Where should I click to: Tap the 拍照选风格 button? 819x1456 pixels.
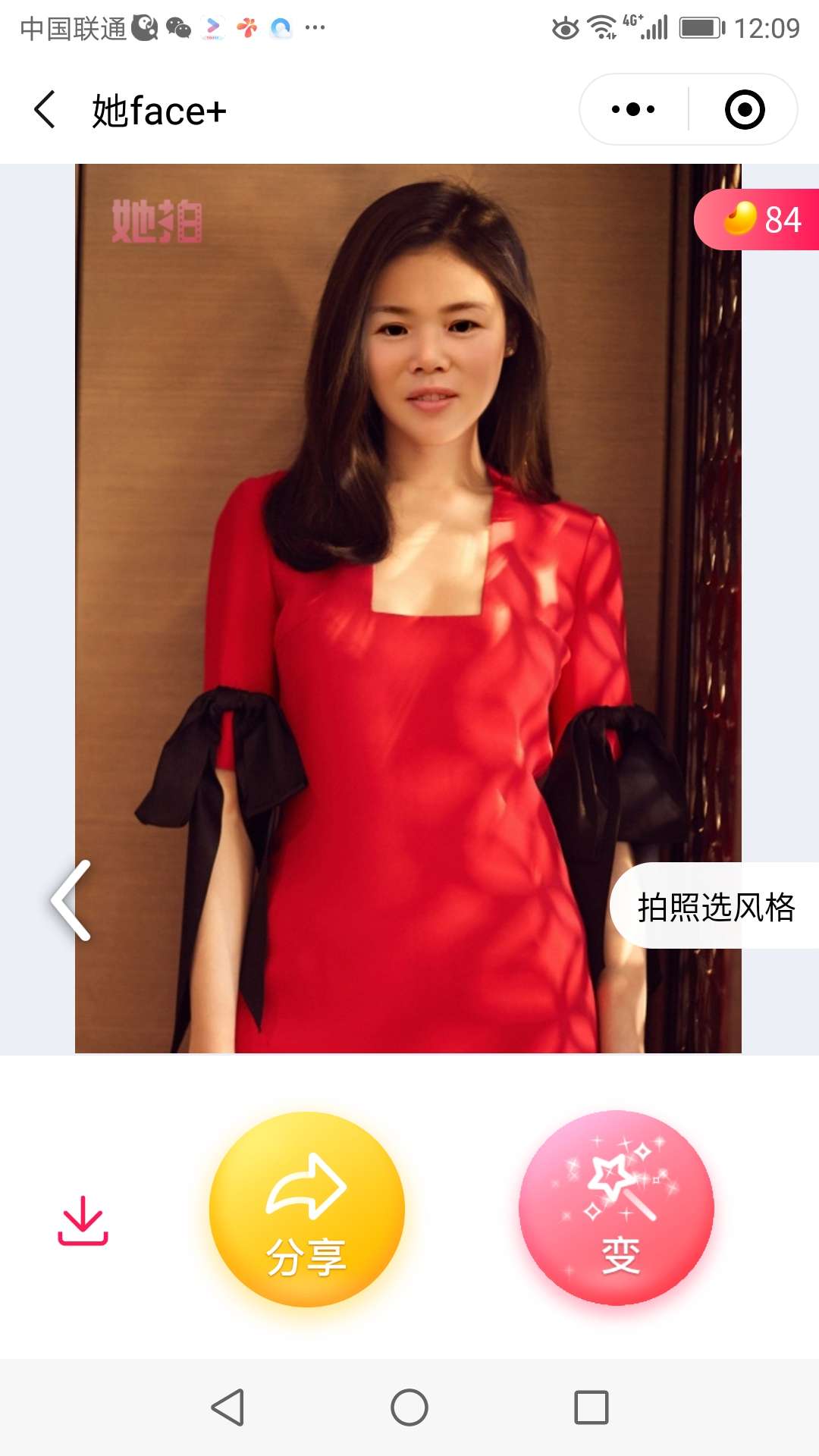[717, 907]
